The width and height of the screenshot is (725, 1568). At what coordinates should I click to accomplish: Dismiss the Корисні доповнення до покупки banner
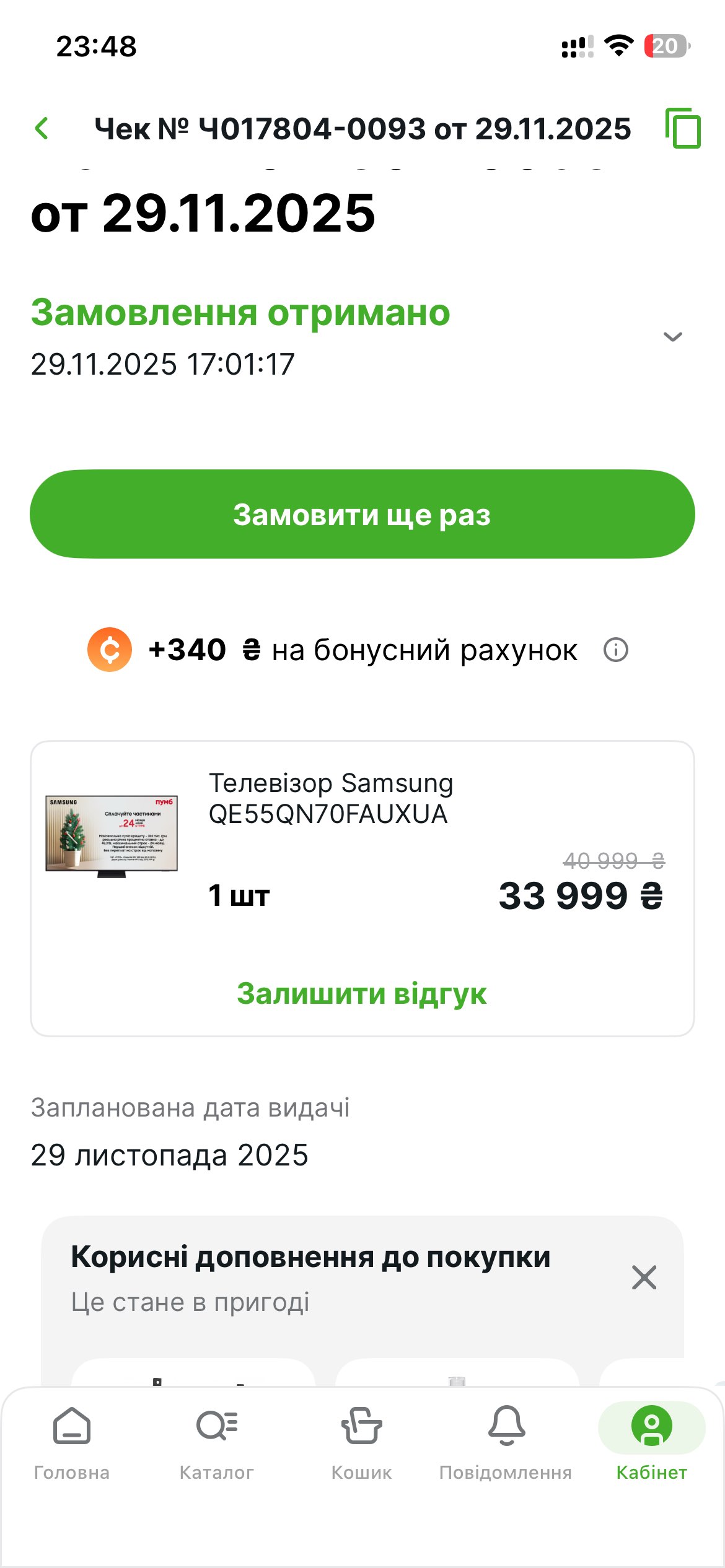click(x=644, y=1277)
